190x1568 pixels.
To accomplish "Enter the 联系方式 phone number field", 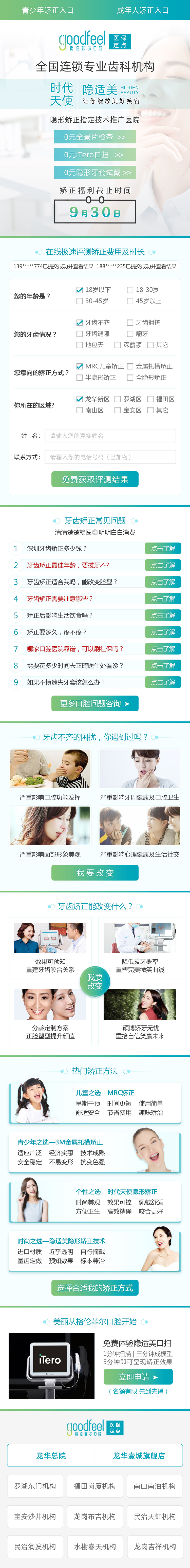I will coord(110,457).
